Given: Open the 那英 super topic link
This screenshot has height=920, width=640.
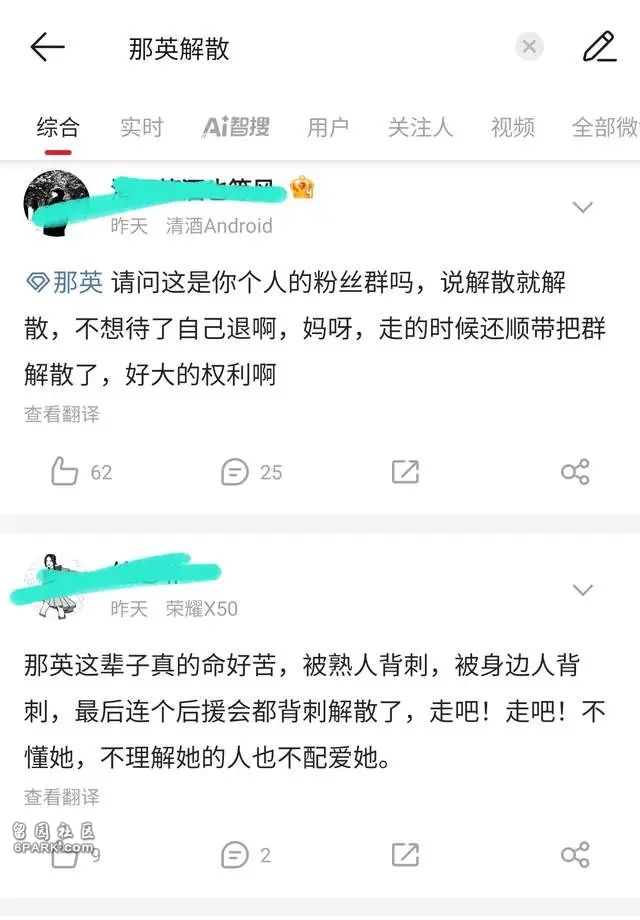Looking at the screenshot, I should [65, 283].
